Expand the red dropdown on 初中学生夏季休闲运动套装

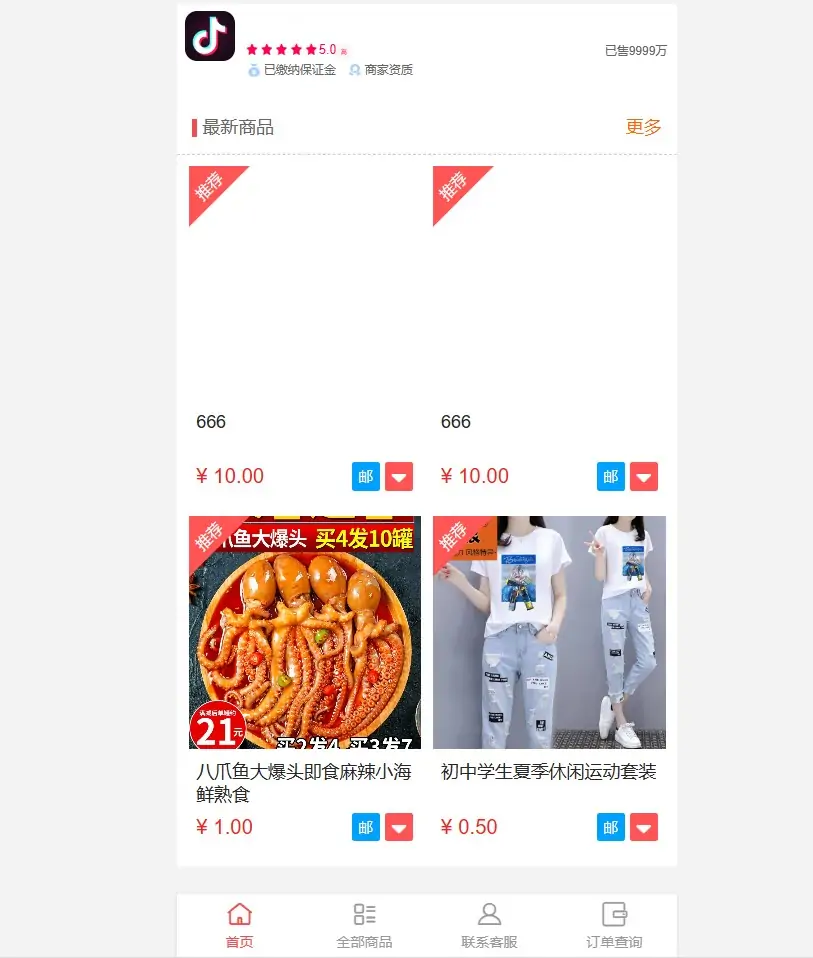click(x=644, y=828)
